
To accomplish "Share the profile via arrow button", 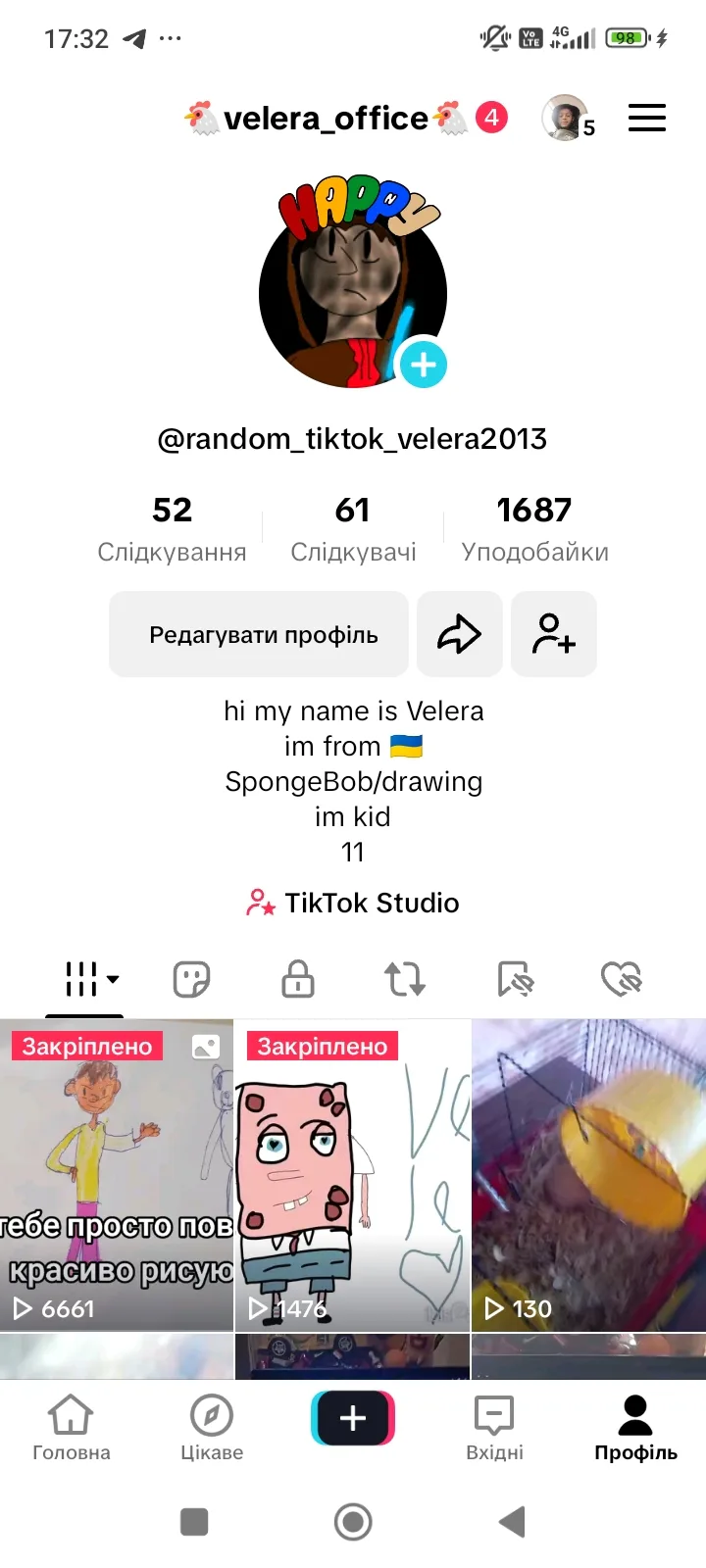I will [x=459, y=635].
